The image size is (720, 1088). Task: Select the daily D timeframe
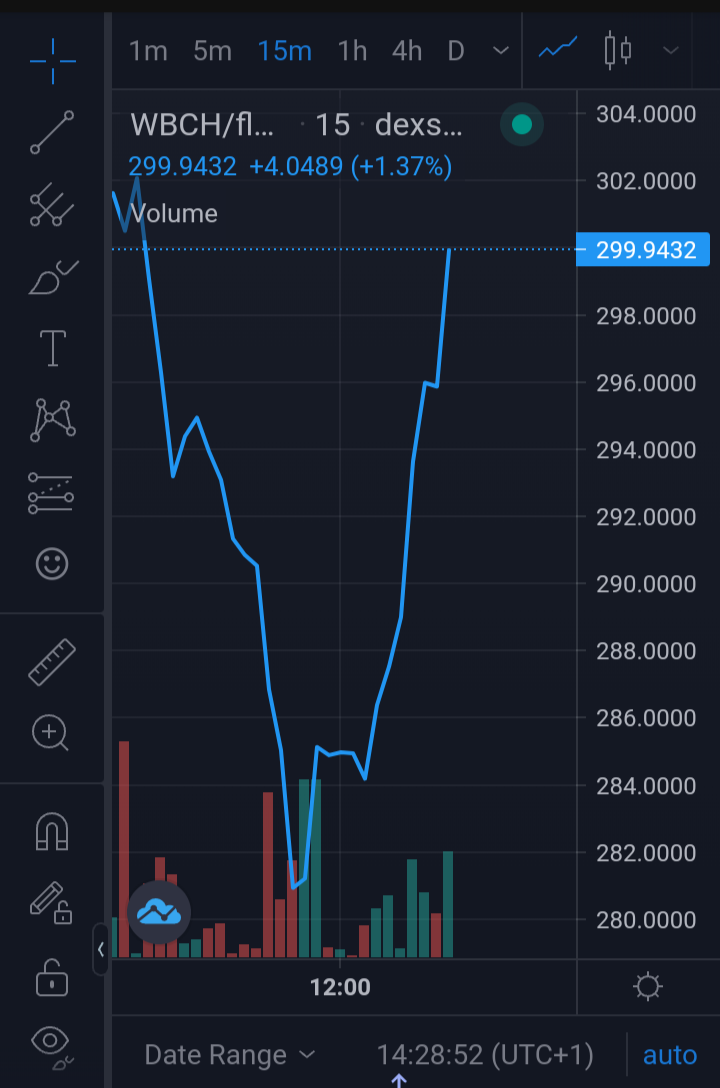[456, 51]
